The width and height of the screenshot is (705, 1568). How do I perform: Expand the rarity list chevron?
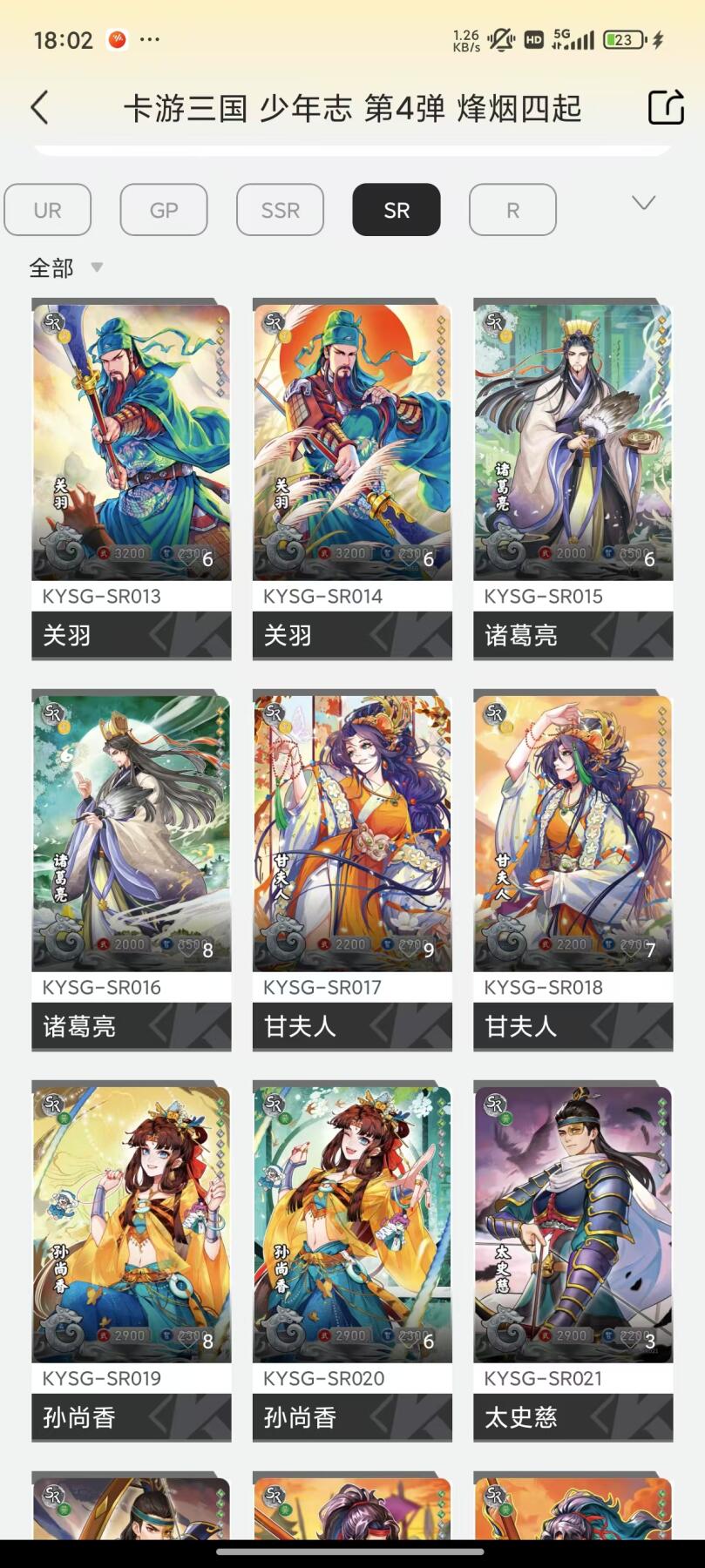[643, 204]
